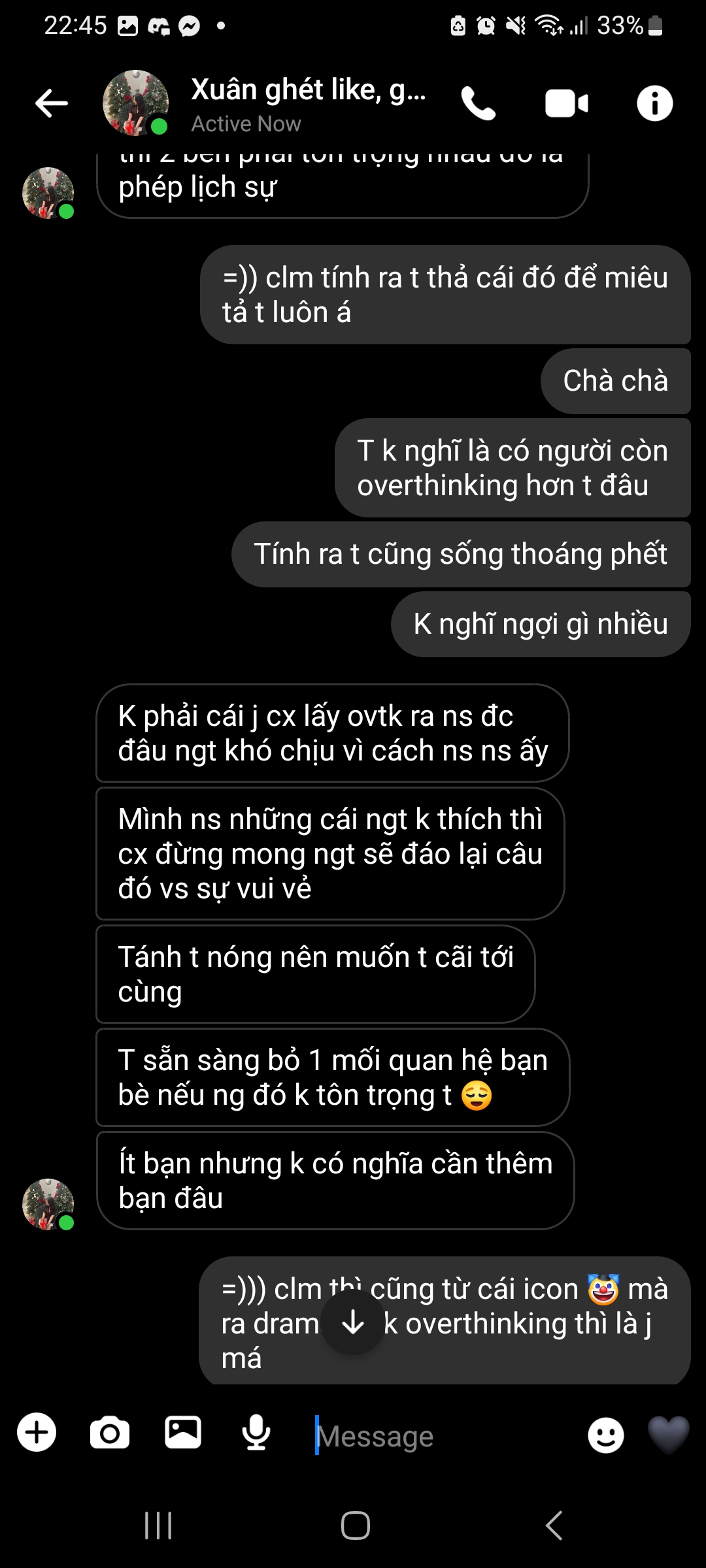Start a voice call with Xuân
706x1568 pixels.
pyautogui.click(x=479, y=103)
